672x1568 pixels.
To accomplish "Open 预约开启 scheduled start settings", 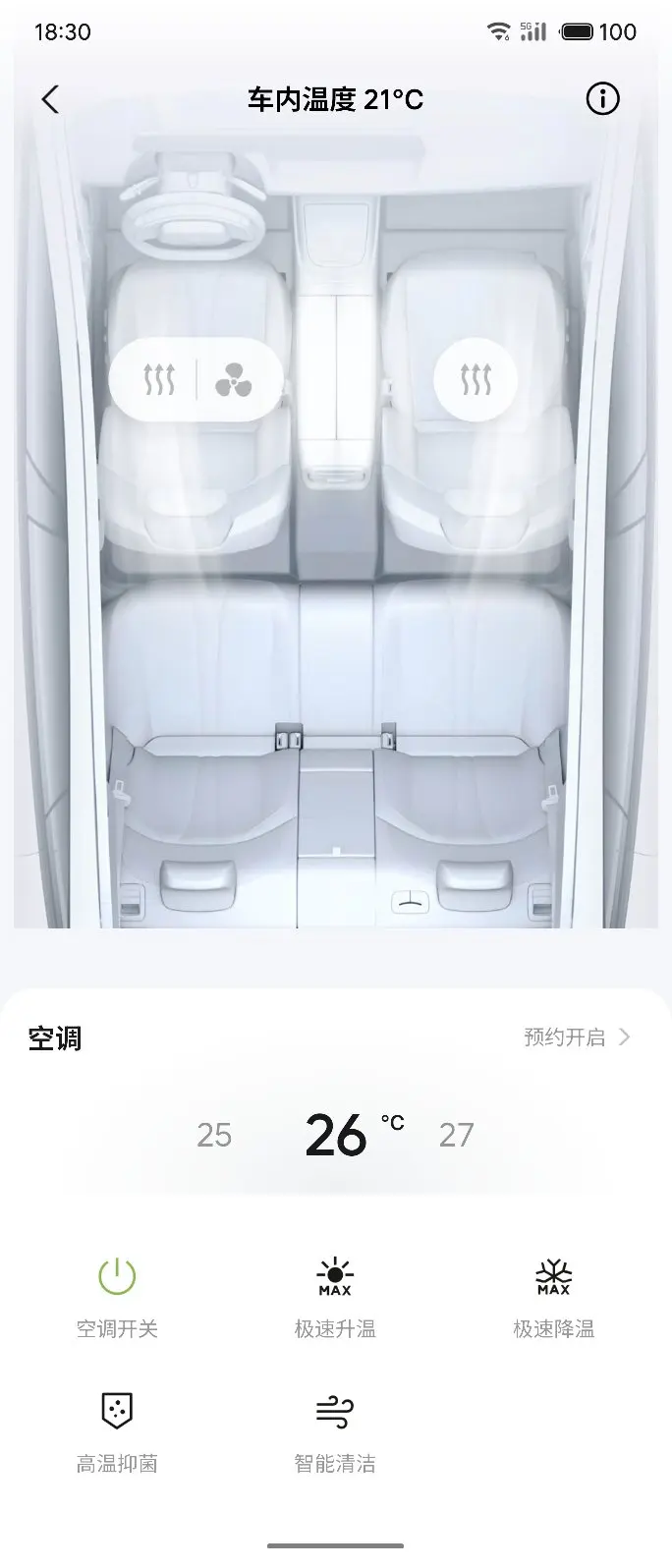I will click(577, 1036).
